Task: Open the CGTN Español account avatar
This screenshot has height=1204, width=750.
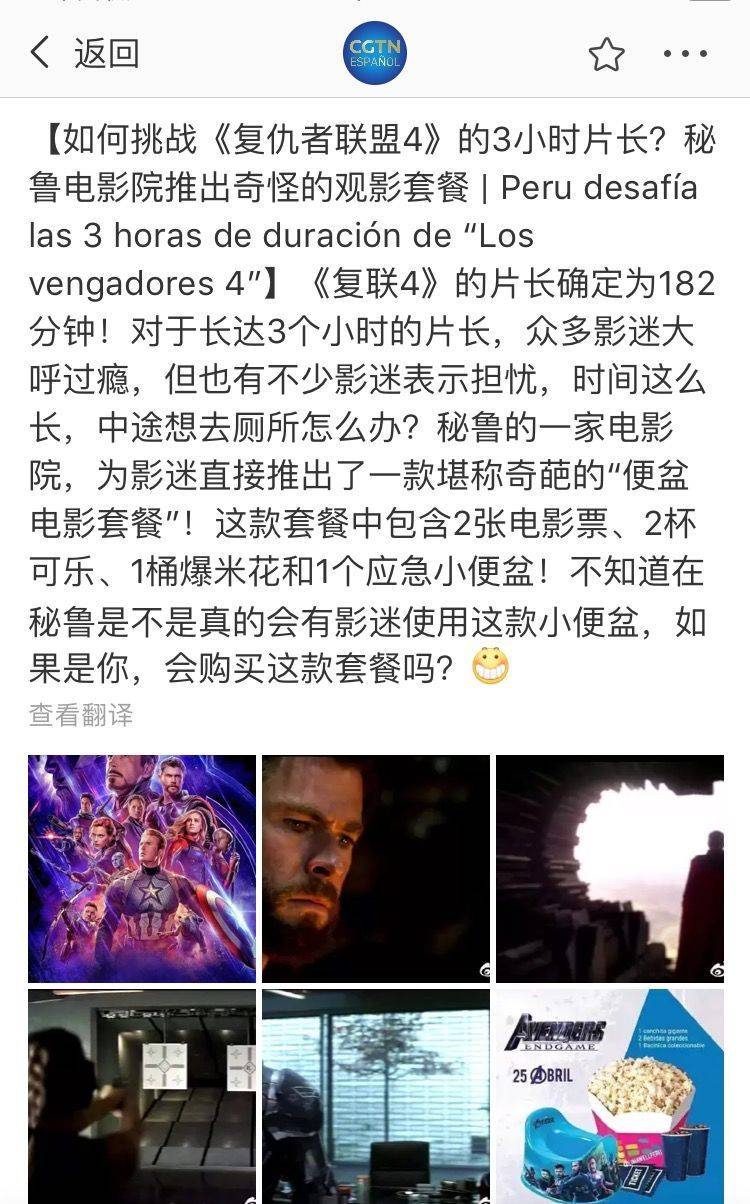Action: 375,53
